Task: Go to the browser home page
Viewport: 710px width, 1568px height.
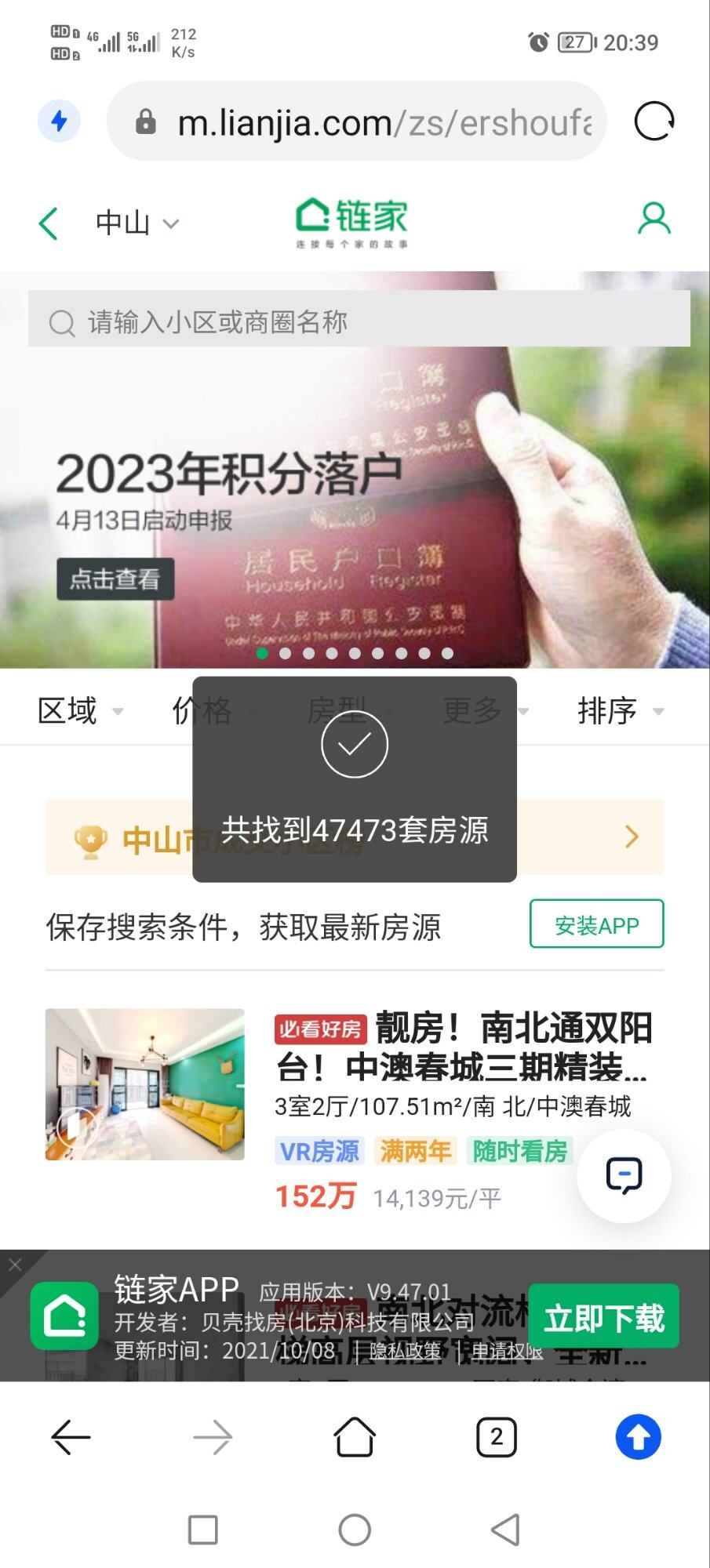Action: point(355,1437)
